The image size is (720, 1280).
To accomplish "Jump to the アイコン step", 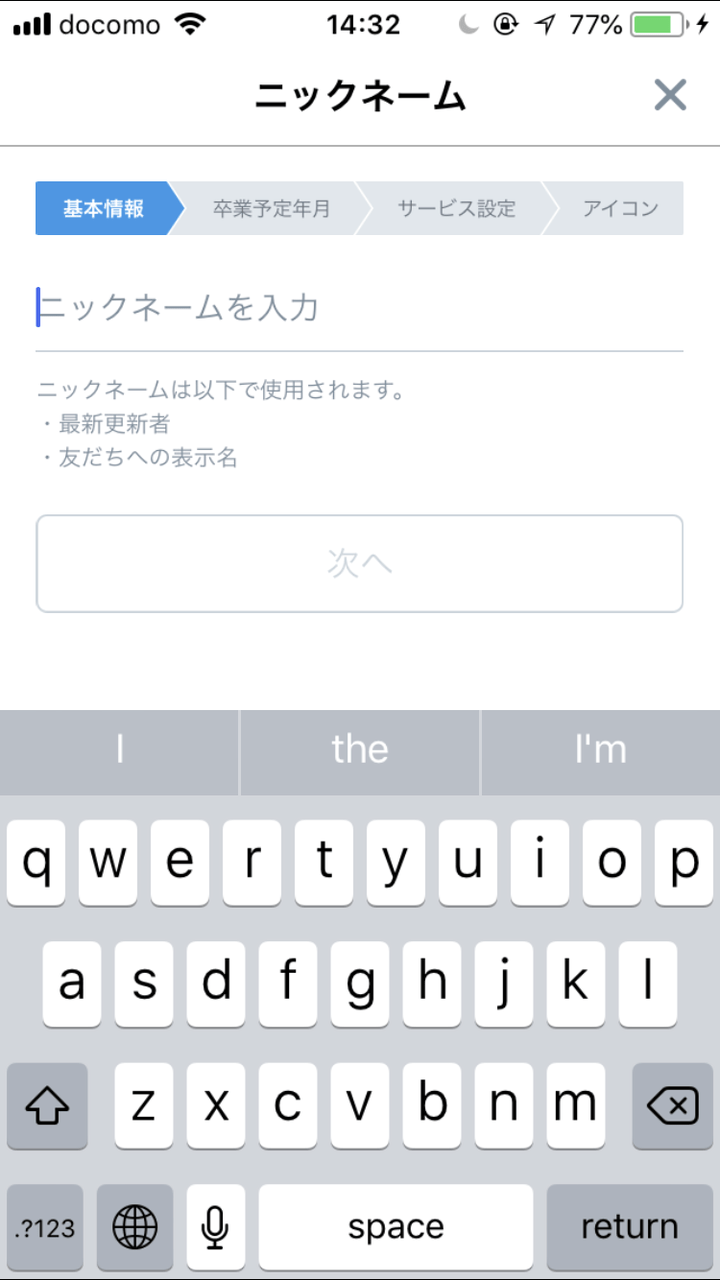I will pyautogui.click(x=622, y=208).
